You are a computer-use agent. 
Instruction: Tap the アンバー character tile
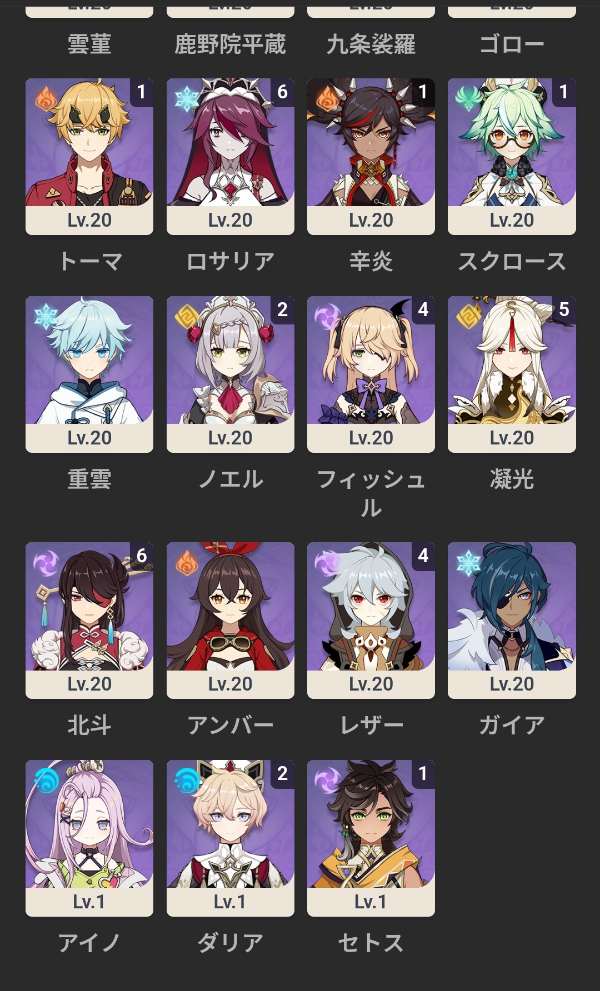coord(230,620)
